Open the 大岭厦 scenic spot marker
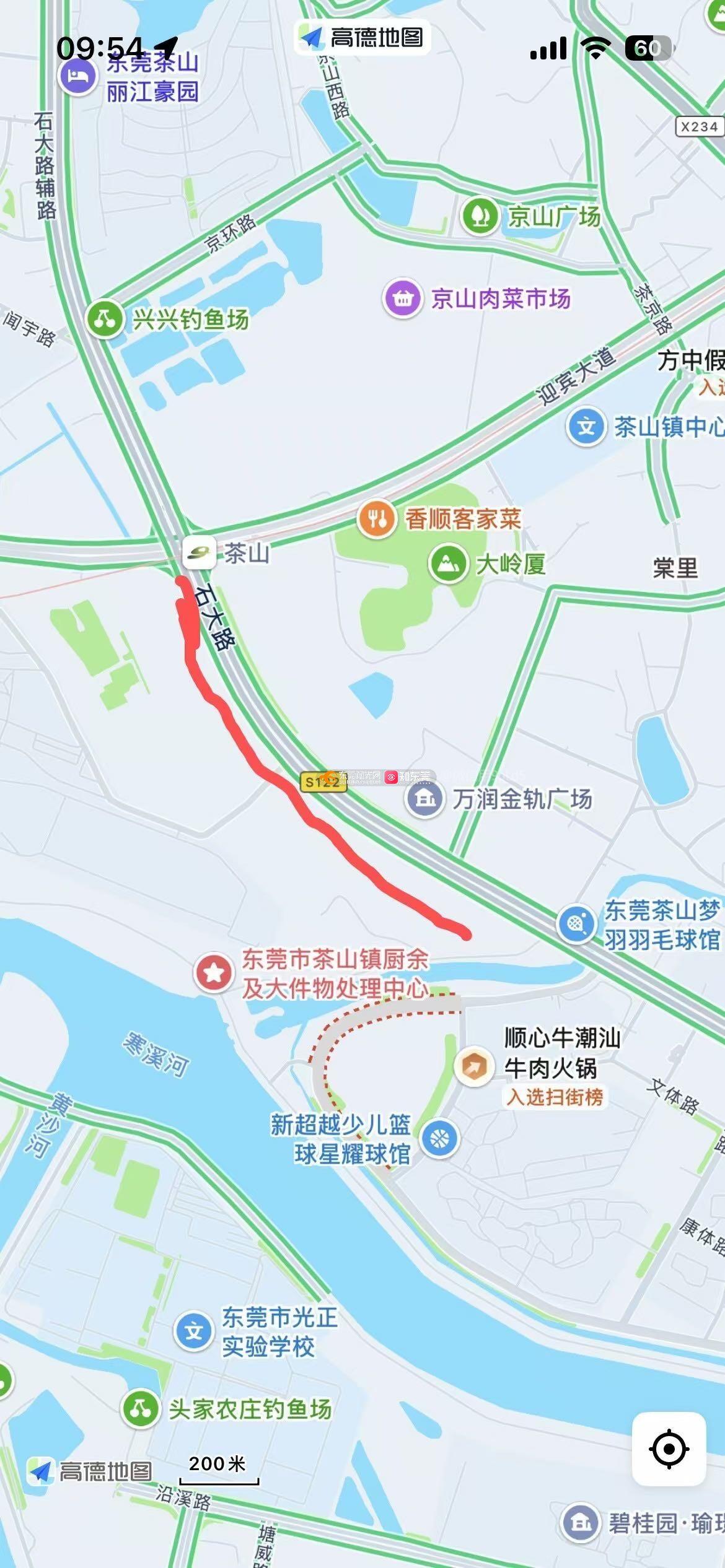Viewport: 725px width, 1568px height. (x=448, y=564)
